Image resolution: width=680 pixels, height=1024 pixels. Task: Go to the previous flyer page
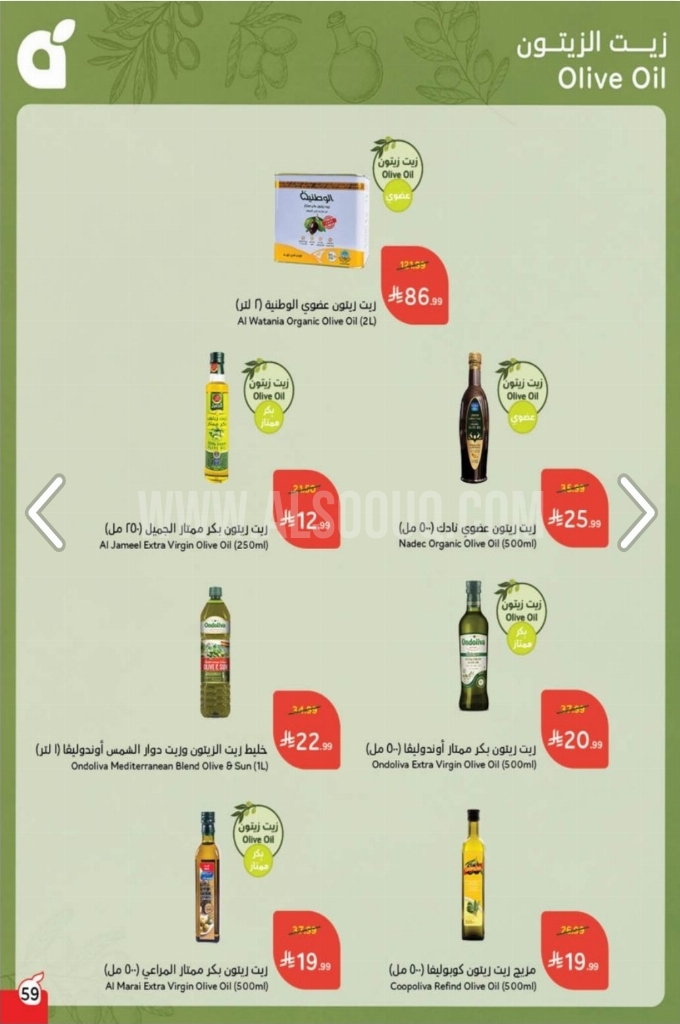(45, 512)
